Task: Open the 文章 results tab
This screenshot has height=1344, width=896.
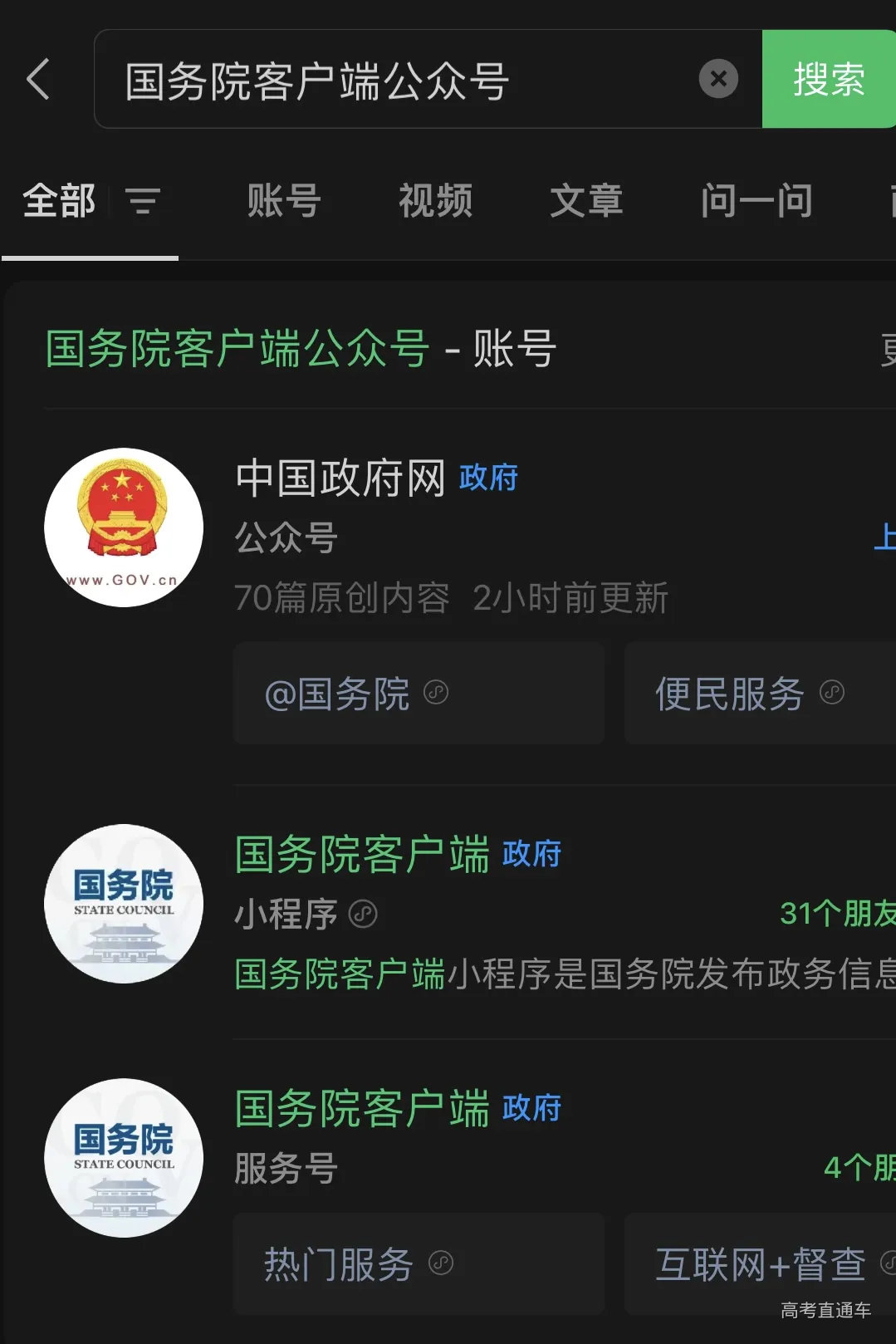Action: (x=585, y=202)
